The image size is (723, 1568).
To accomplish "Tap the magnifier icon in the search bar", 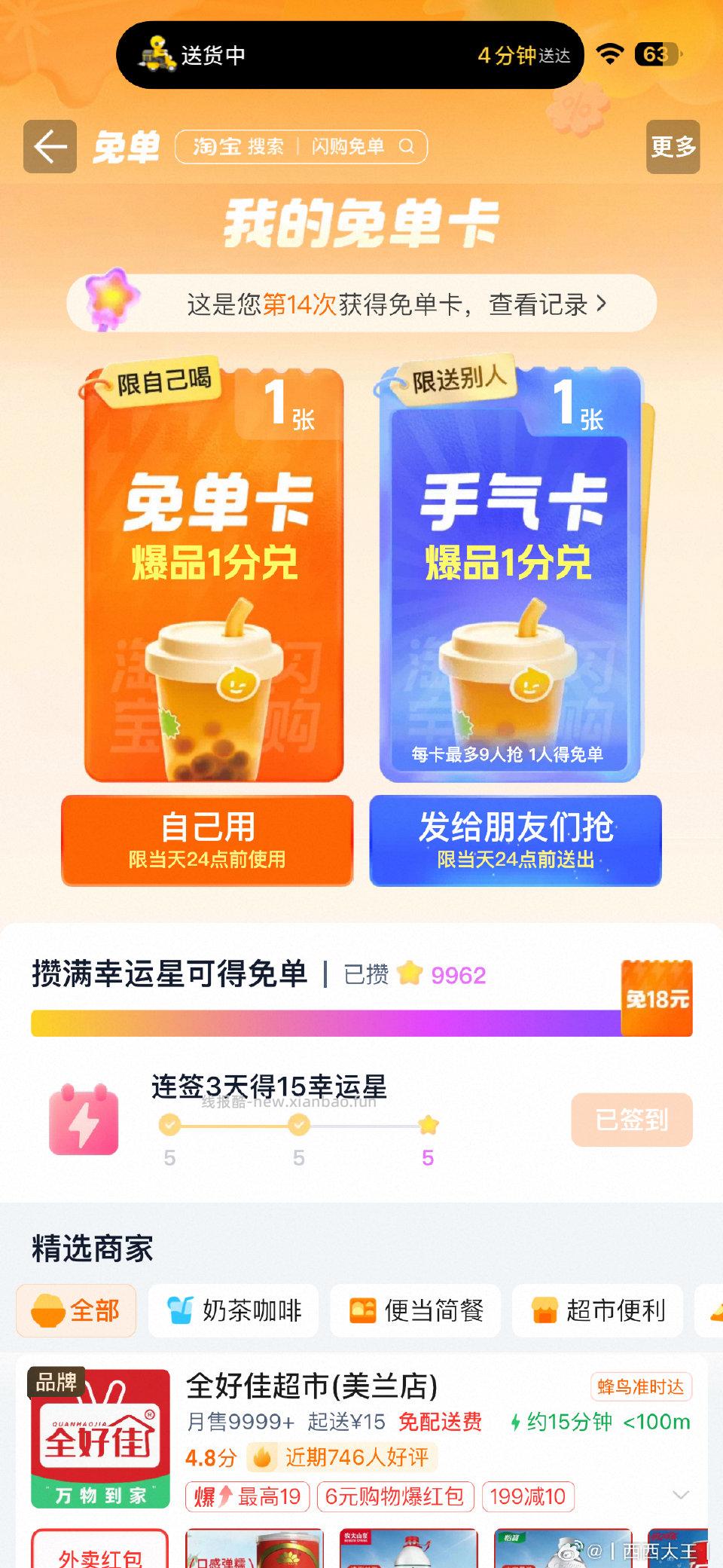I will click(x=407, y=147).
